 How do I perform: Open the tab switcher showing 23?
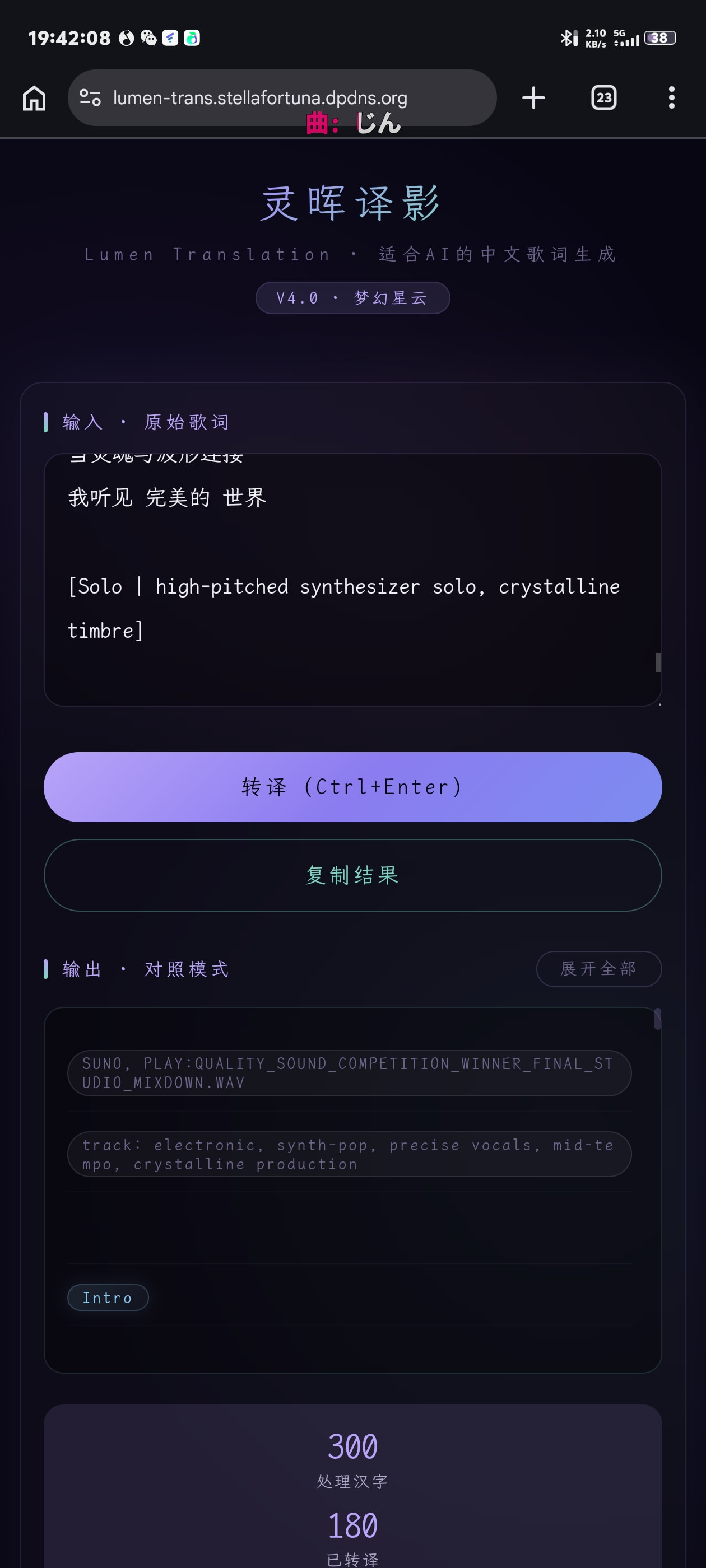(x=603, y=98)
